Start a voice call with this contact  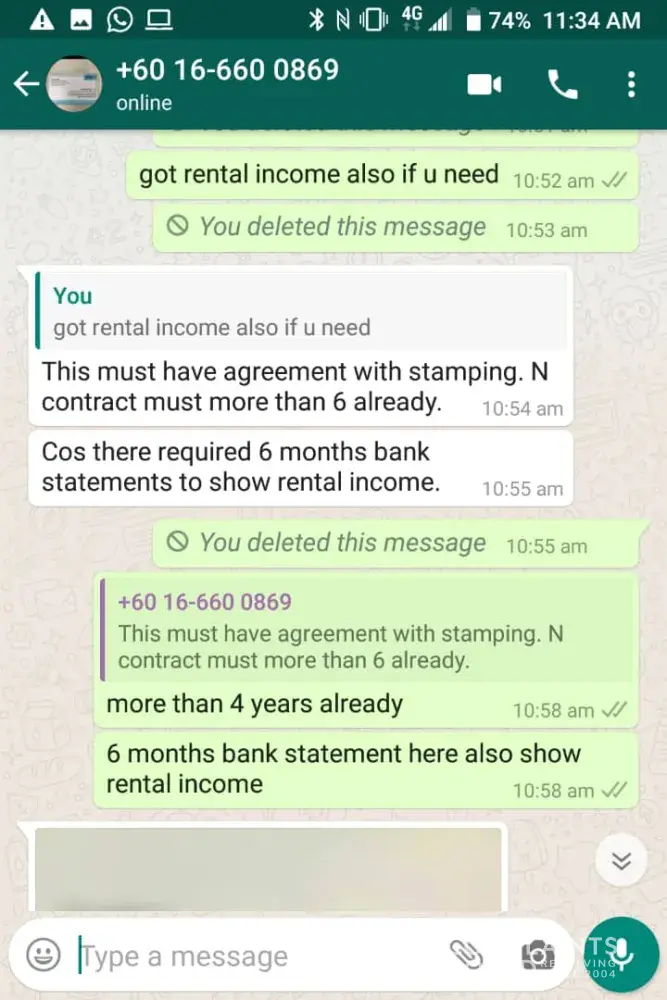point(563,84)
